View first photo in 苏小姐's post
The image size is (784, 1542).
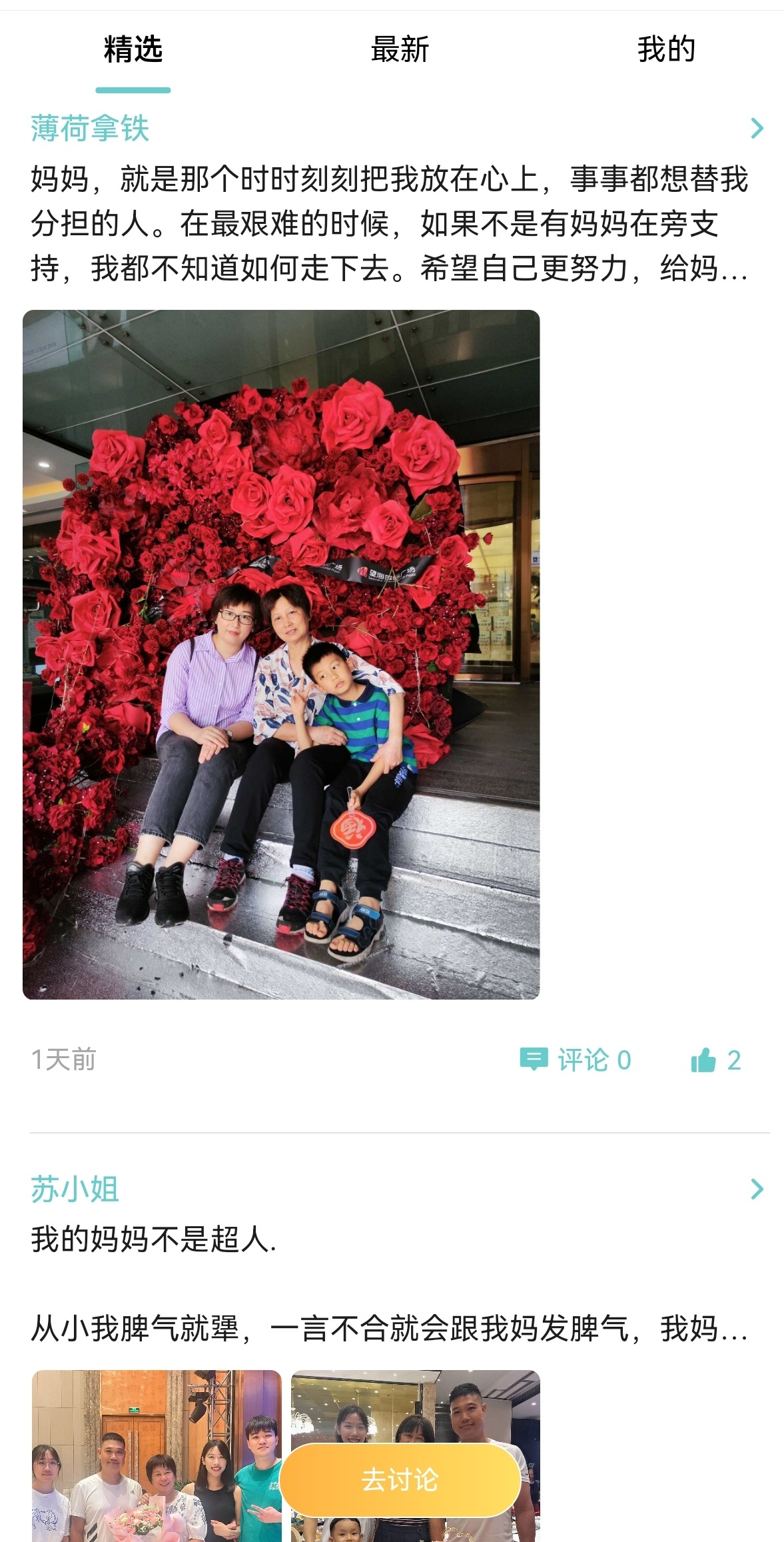[157, 1455]
